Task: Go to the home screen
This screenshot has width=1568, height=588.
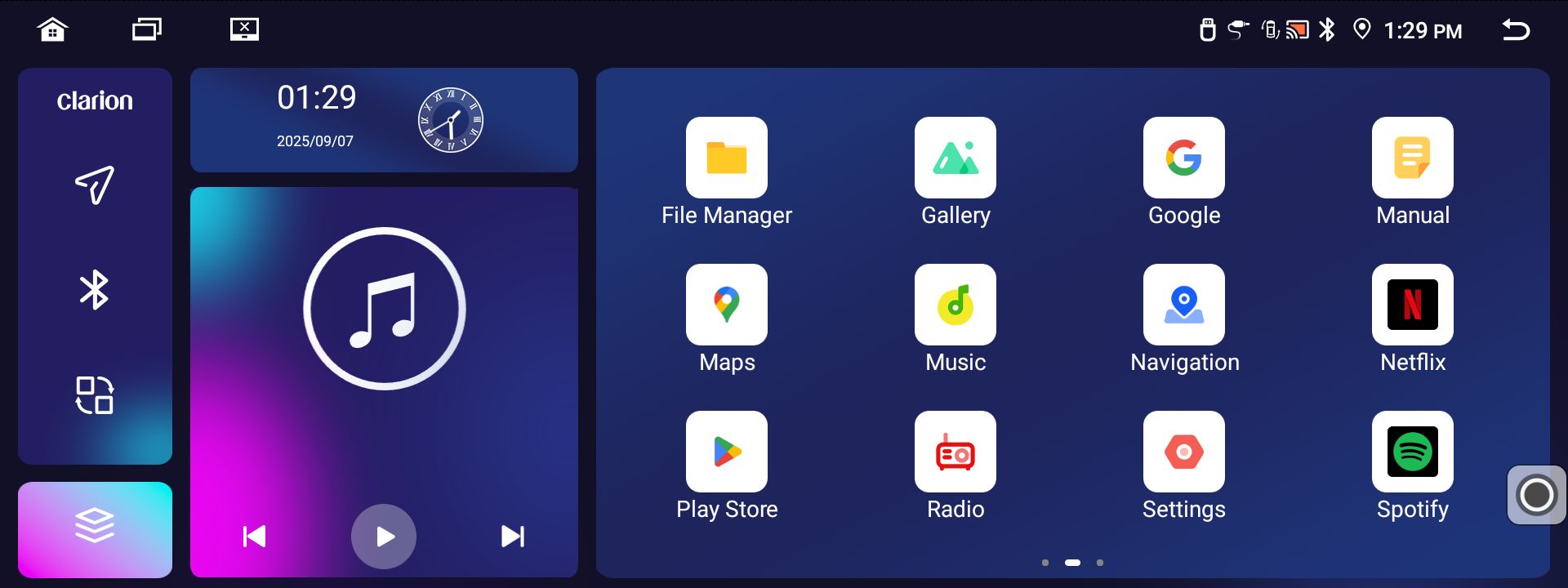Action: coord(52,30)
